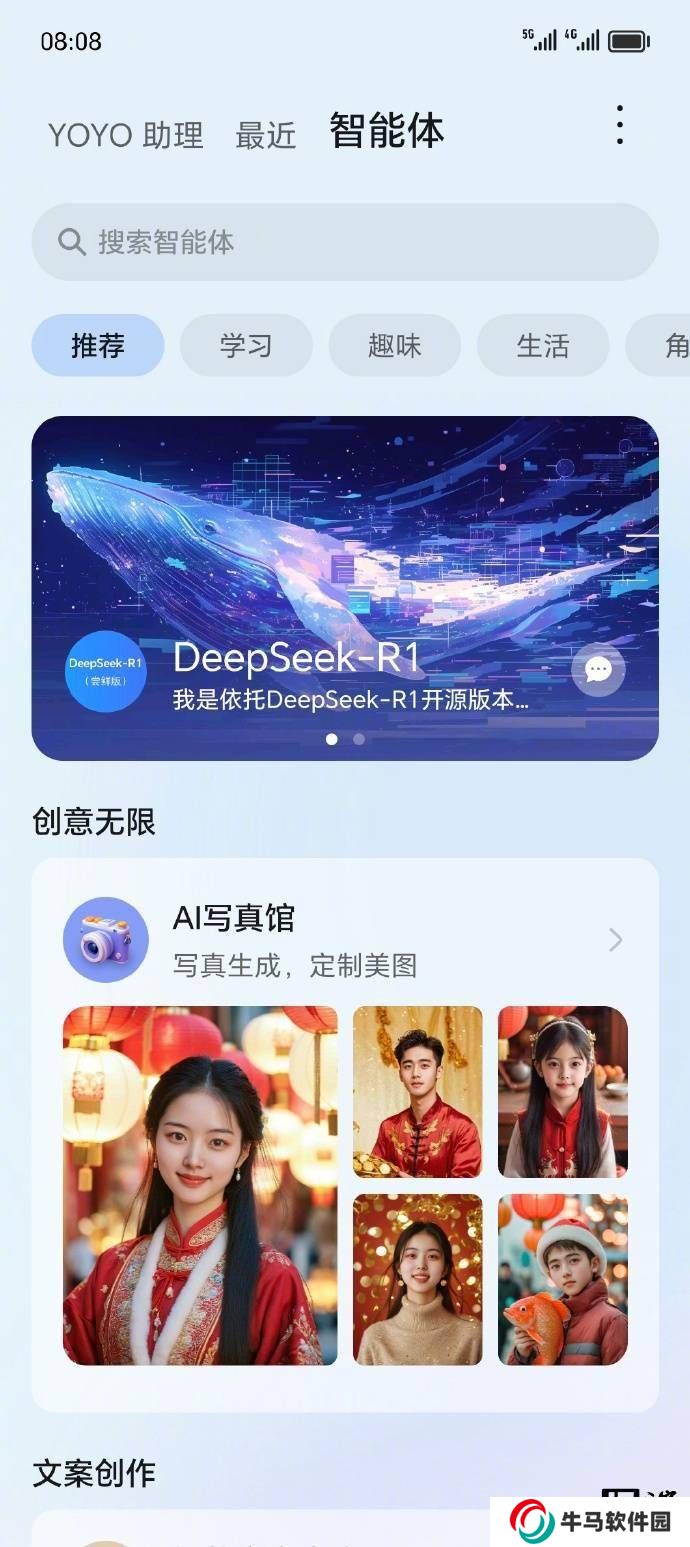Viewport: 690px width, 1547px height.
Task: Open the girl in beige sweater portrait
Action: click(418, 1280)
